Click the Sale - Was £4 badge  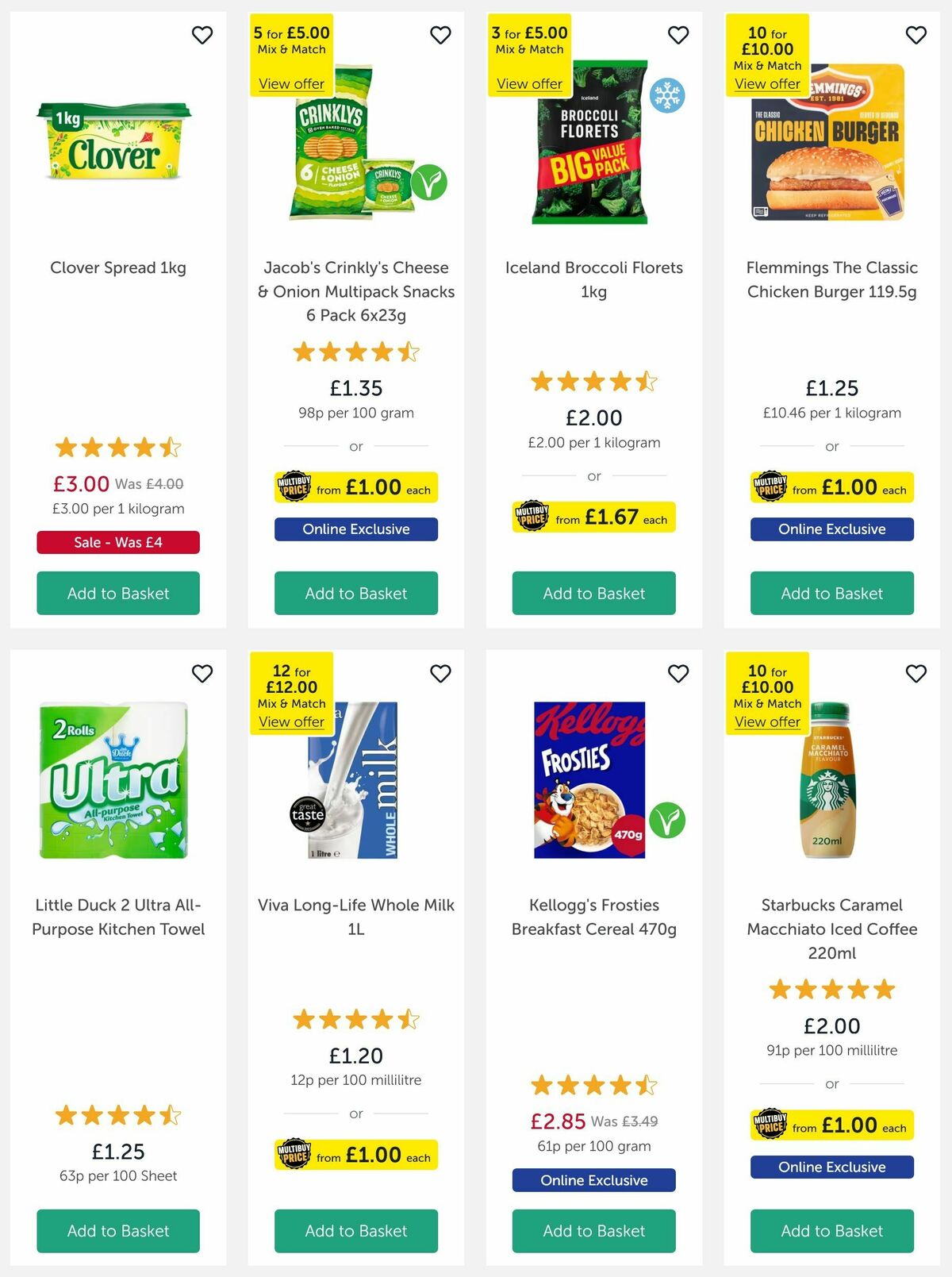[117, 542]
